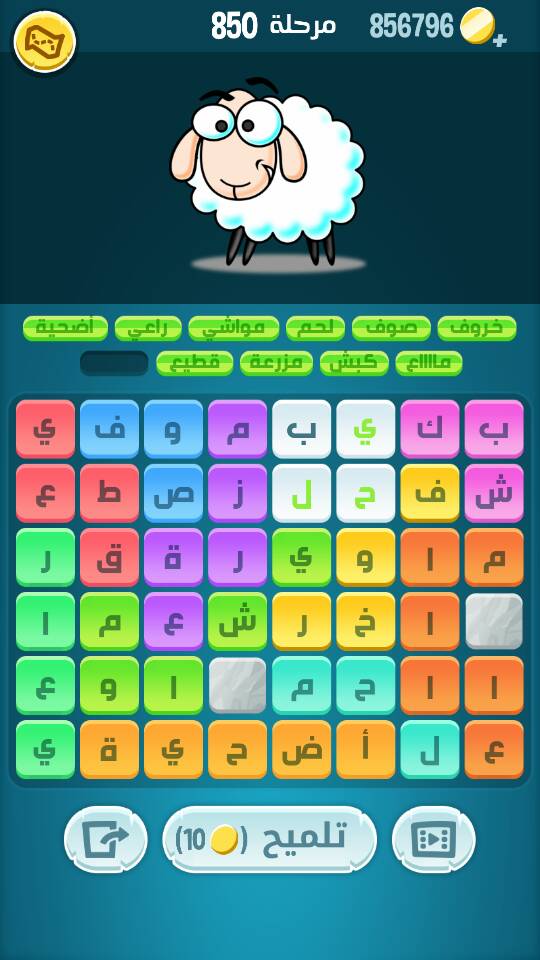Use the تلميح hint for 10 coins

pyautogui.click(x=269, y=839)
